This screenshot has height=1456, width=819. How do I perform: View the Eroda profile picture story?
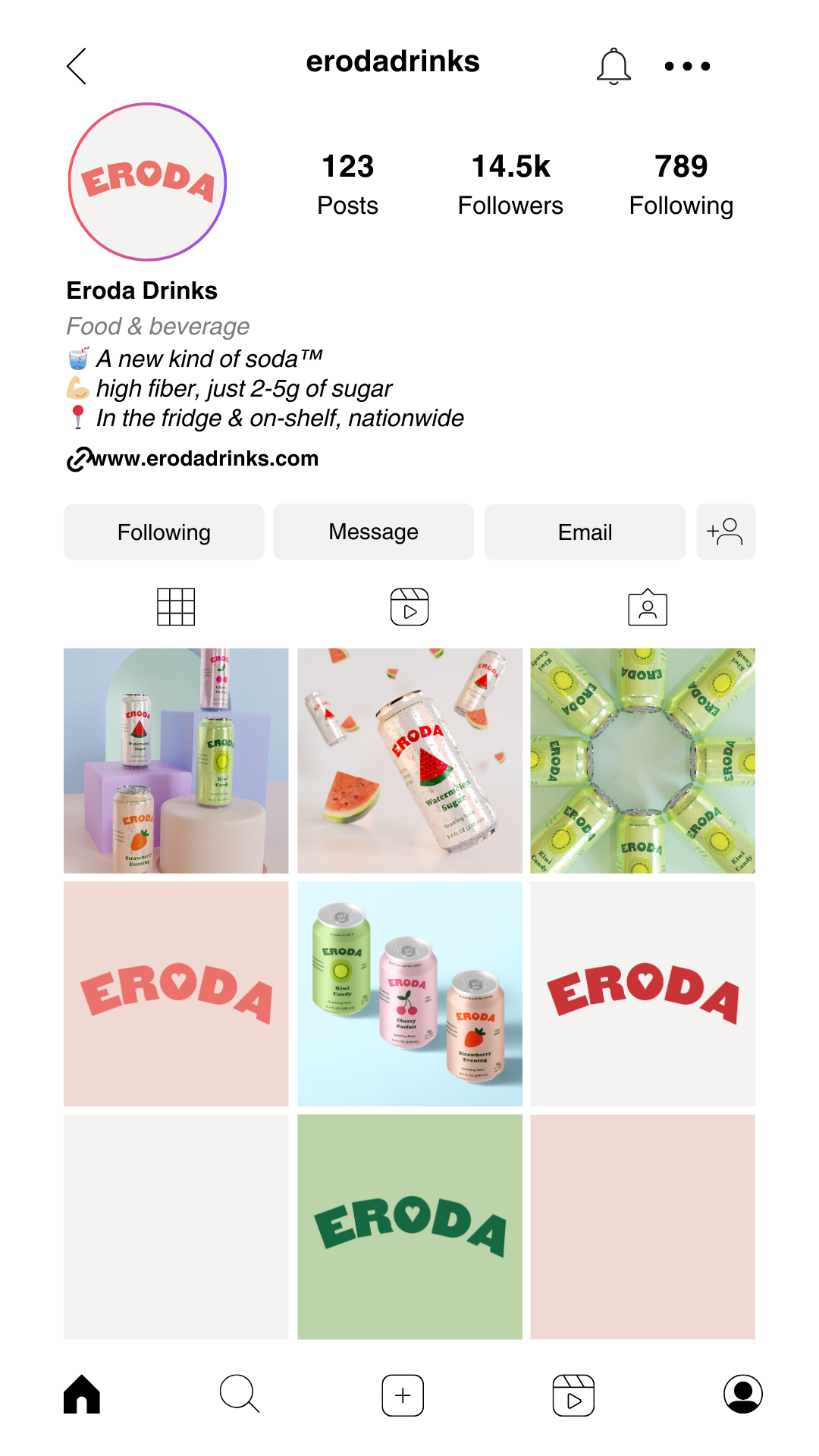147,182
